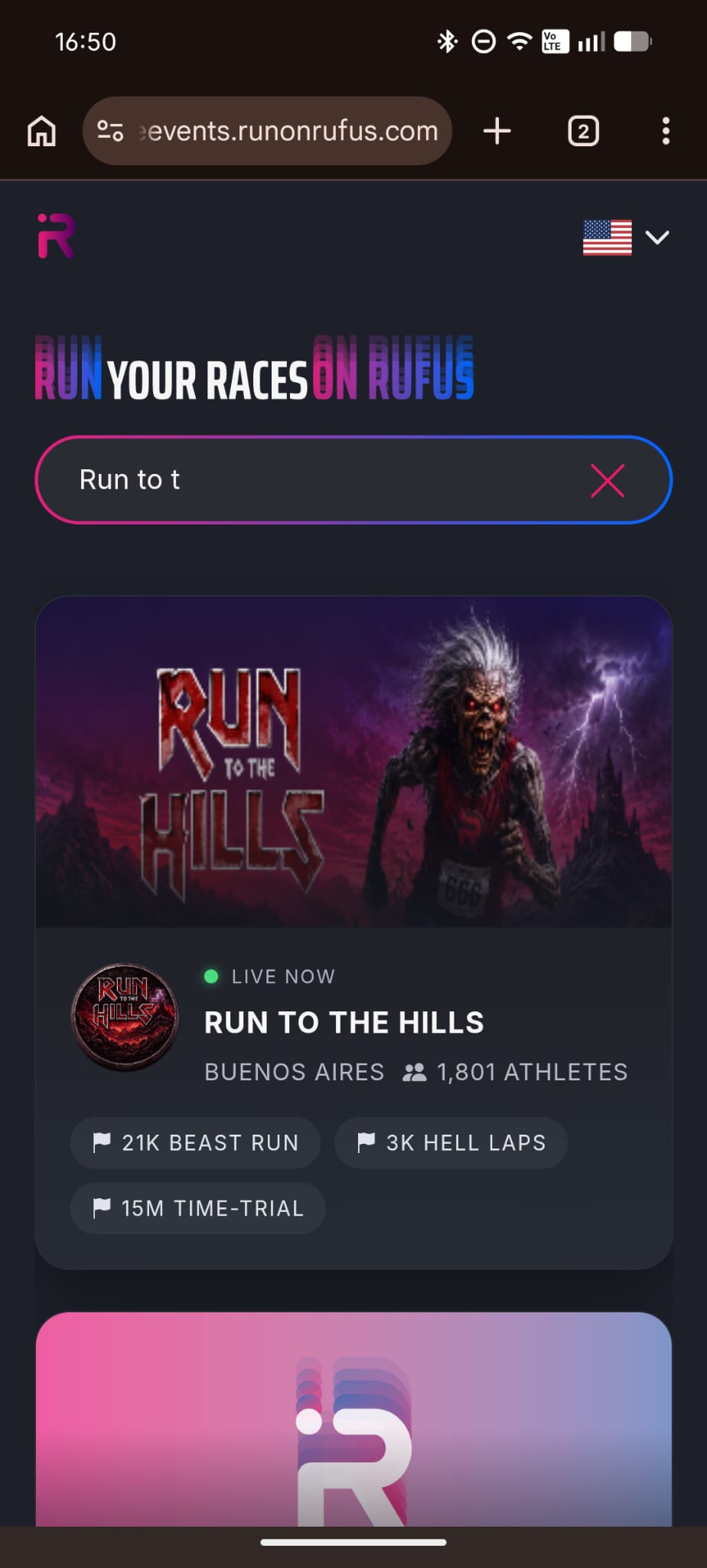Viewport: 707px width, 1568px height.
Task: Open the tab switcher showing 2 tabs
Action: pyautogui.click(x=583, y=131)
